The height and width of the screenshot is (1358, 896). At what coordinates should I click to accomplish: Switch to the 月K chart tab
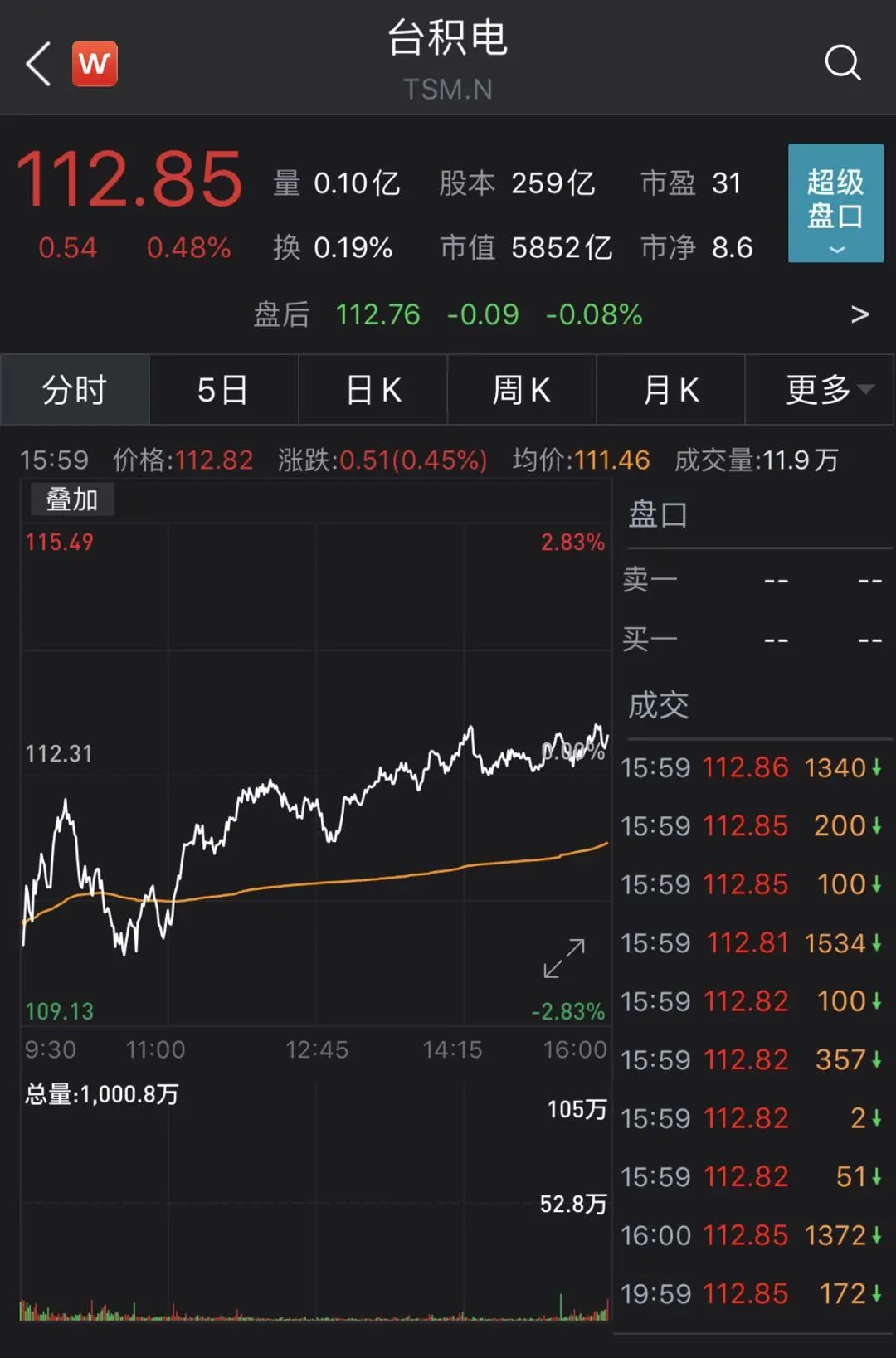tap(670, 390)
